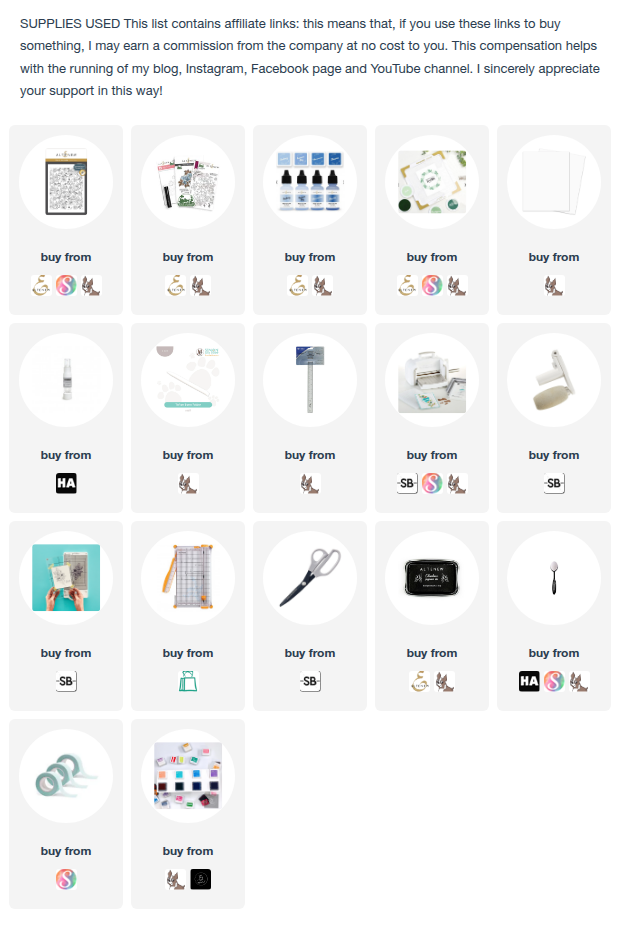The image size is (620, 929).
Task: View the black ink pad product
Action: tap(432, 579)
